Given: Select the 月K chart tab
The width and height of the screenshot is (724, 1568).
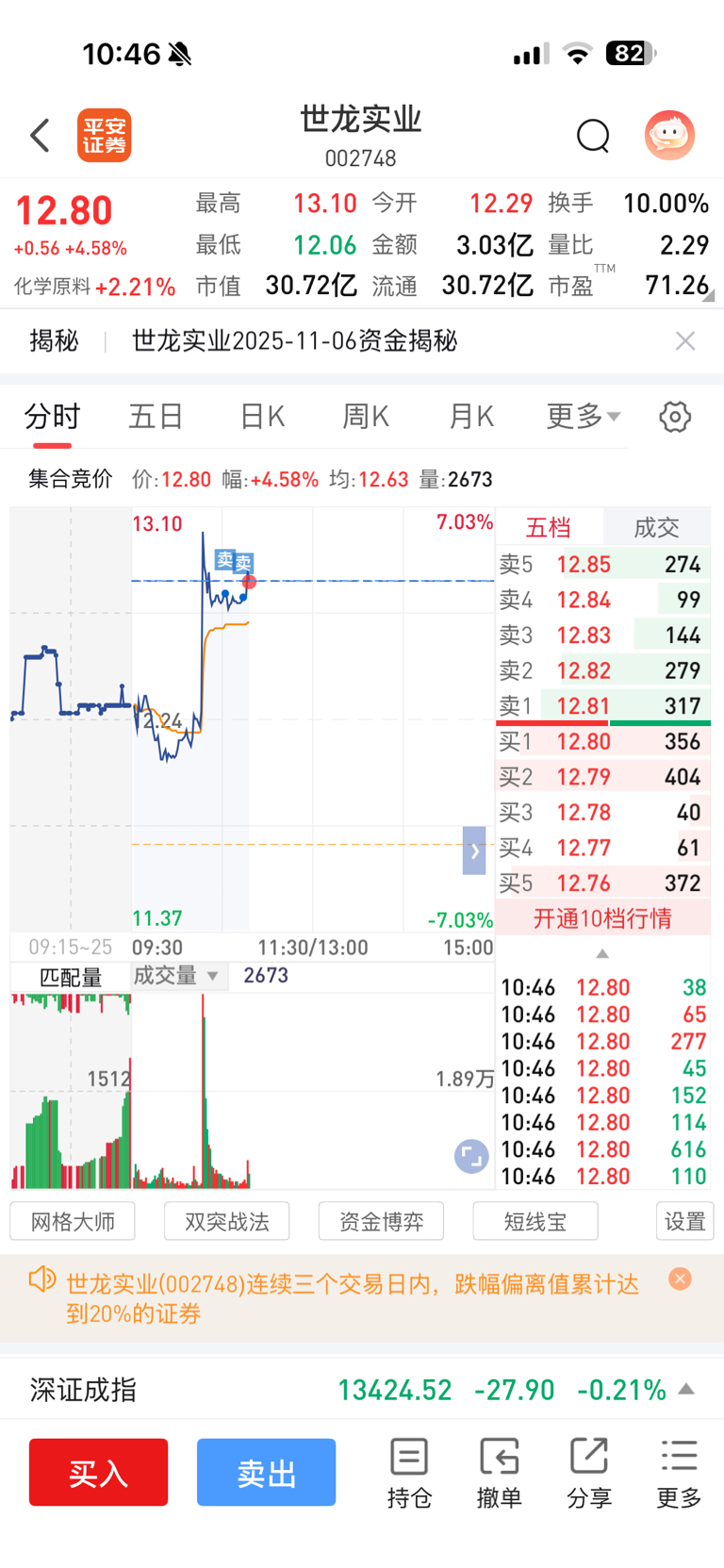Looking at the screenshot, I should pos(471,417).
